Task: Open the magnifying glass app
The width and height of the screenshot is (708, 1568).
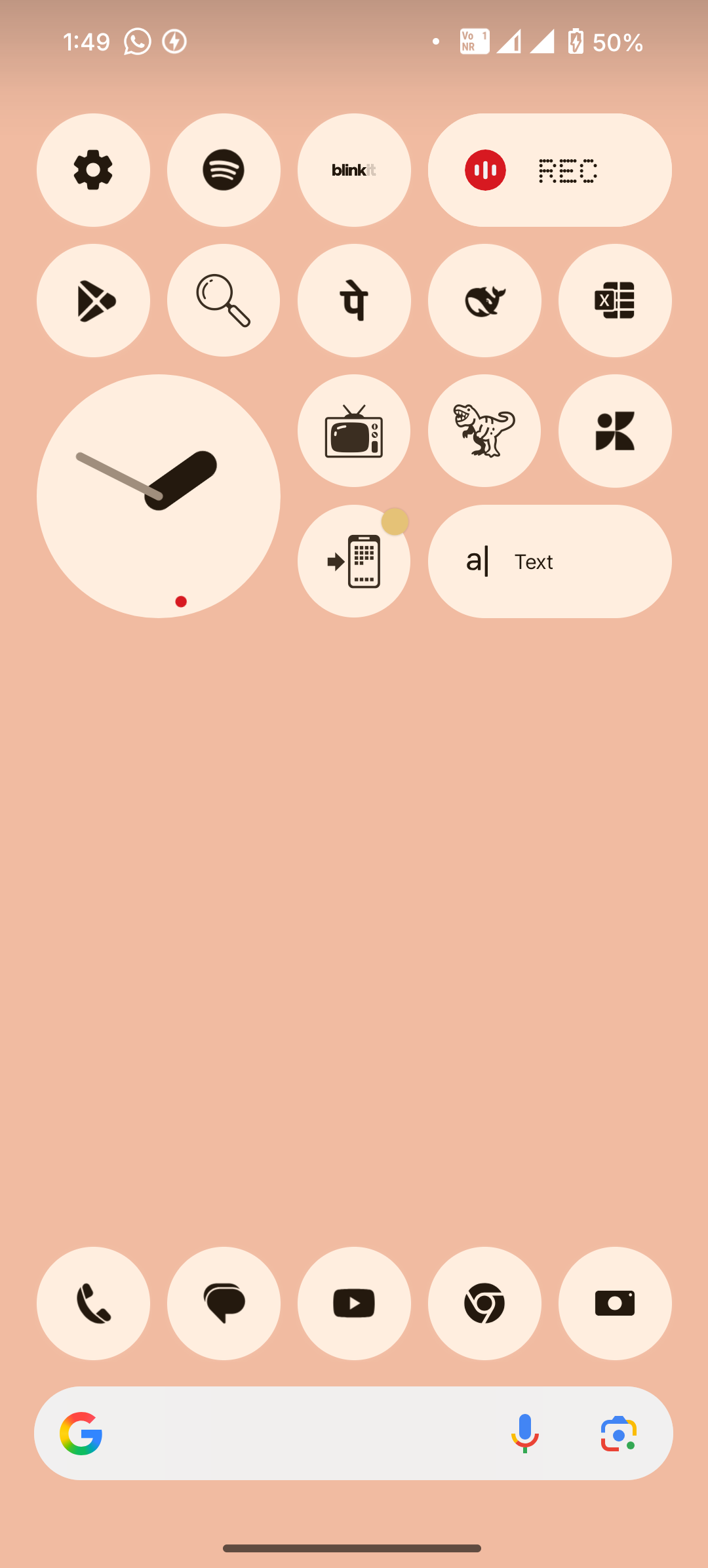Action: click(224, 300)
